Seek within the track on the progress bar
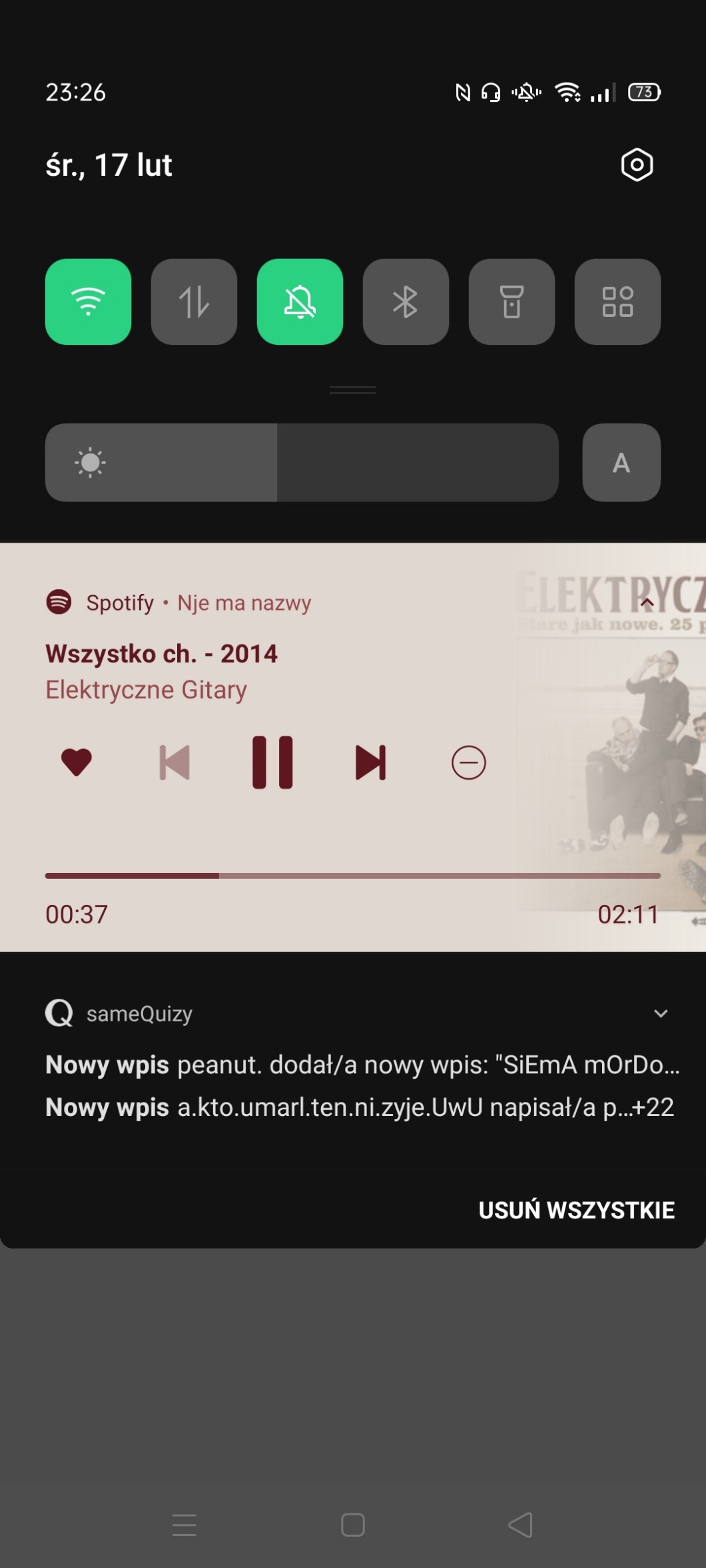This screenshot has height=1568, width=706. point(400,876)
